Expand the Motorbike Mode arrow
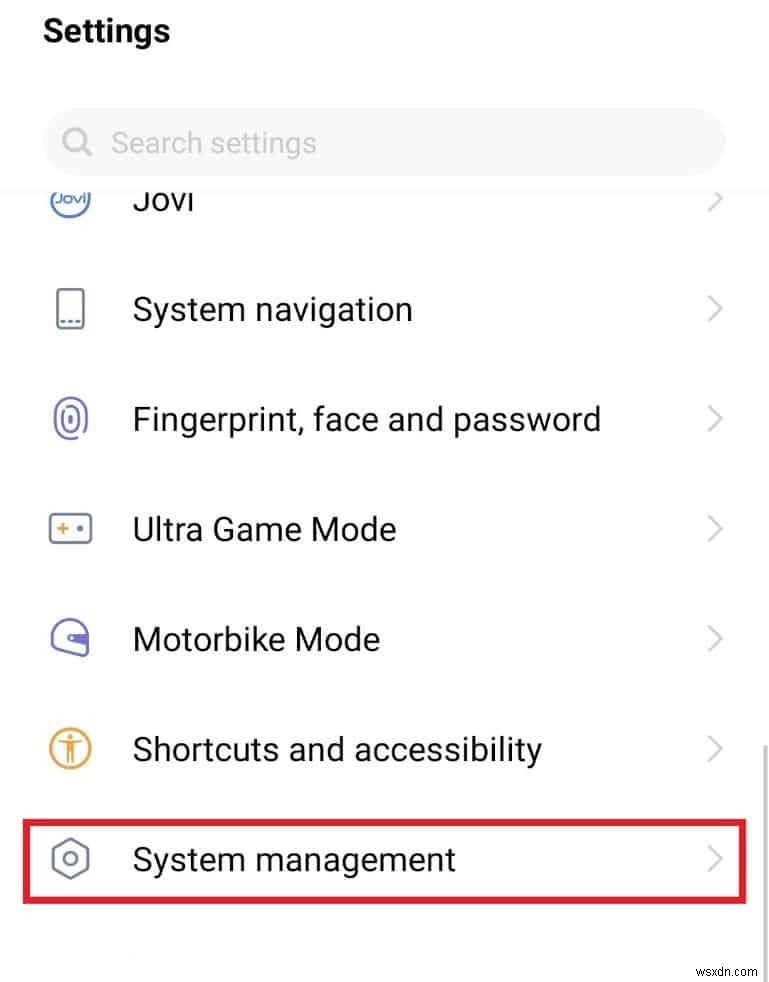 (714, 638)
